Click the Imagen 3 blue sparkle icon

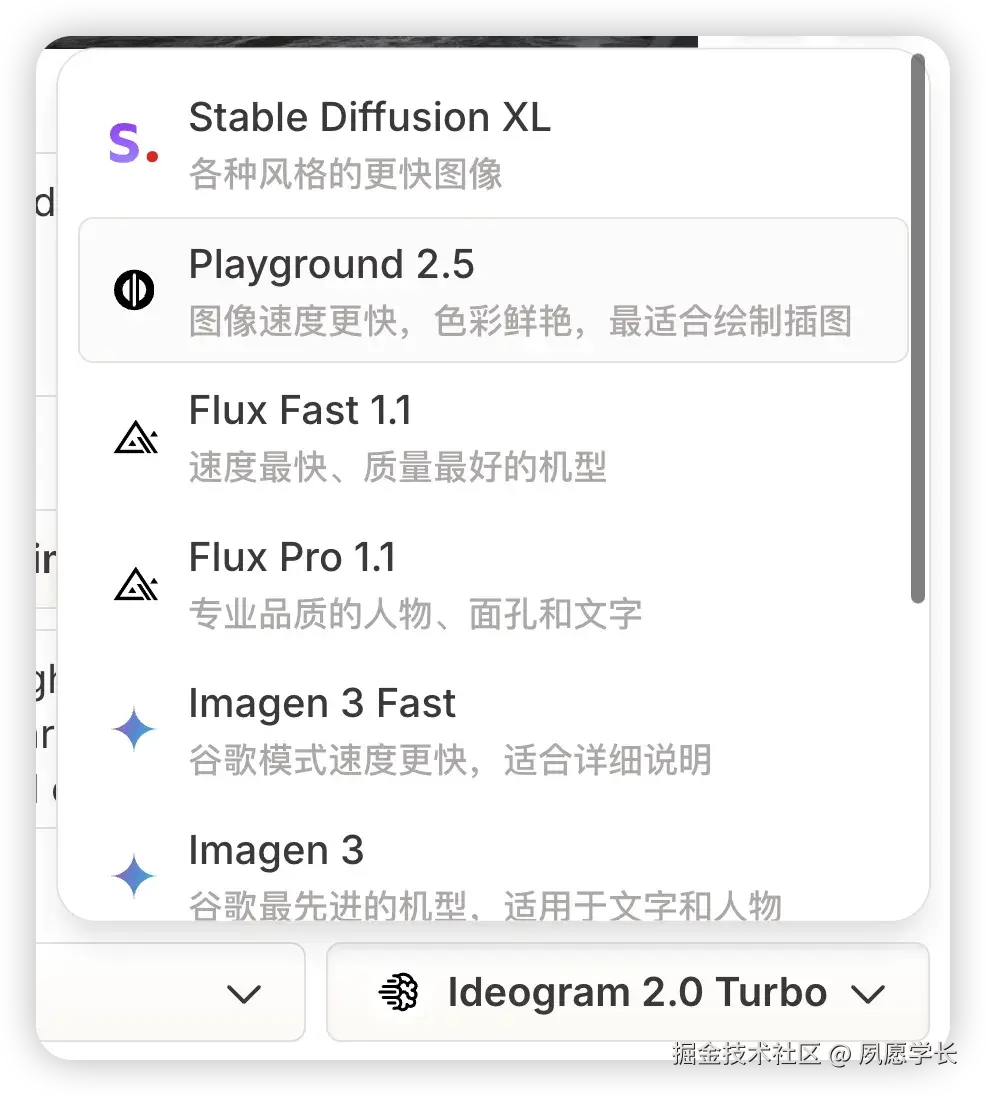click(x=133, y=875)
